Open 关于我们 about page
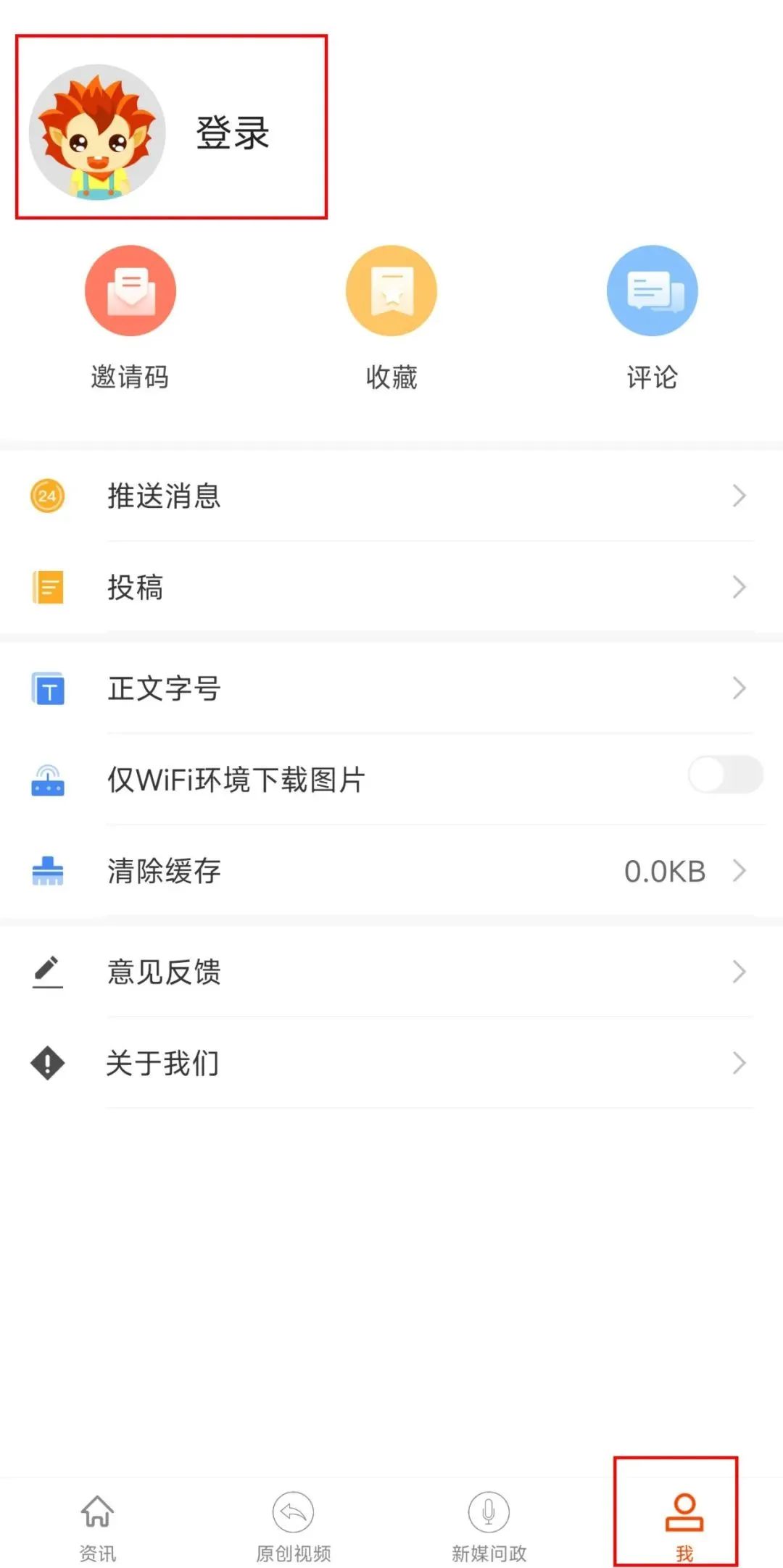This screenshot has height=1568, width=783. point(391,1063)
